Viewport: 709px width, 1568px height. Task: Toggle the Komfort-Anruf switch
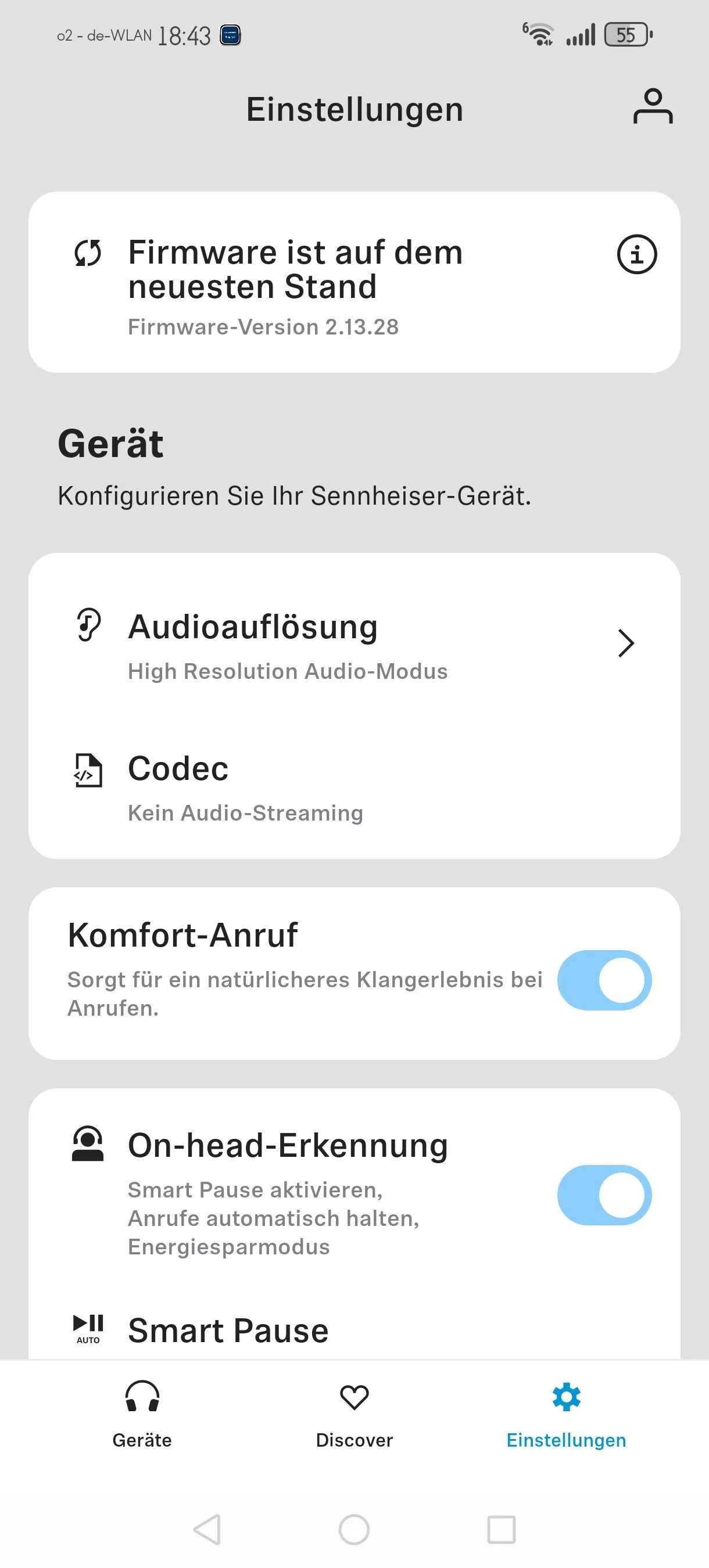[x=604, y=980]
